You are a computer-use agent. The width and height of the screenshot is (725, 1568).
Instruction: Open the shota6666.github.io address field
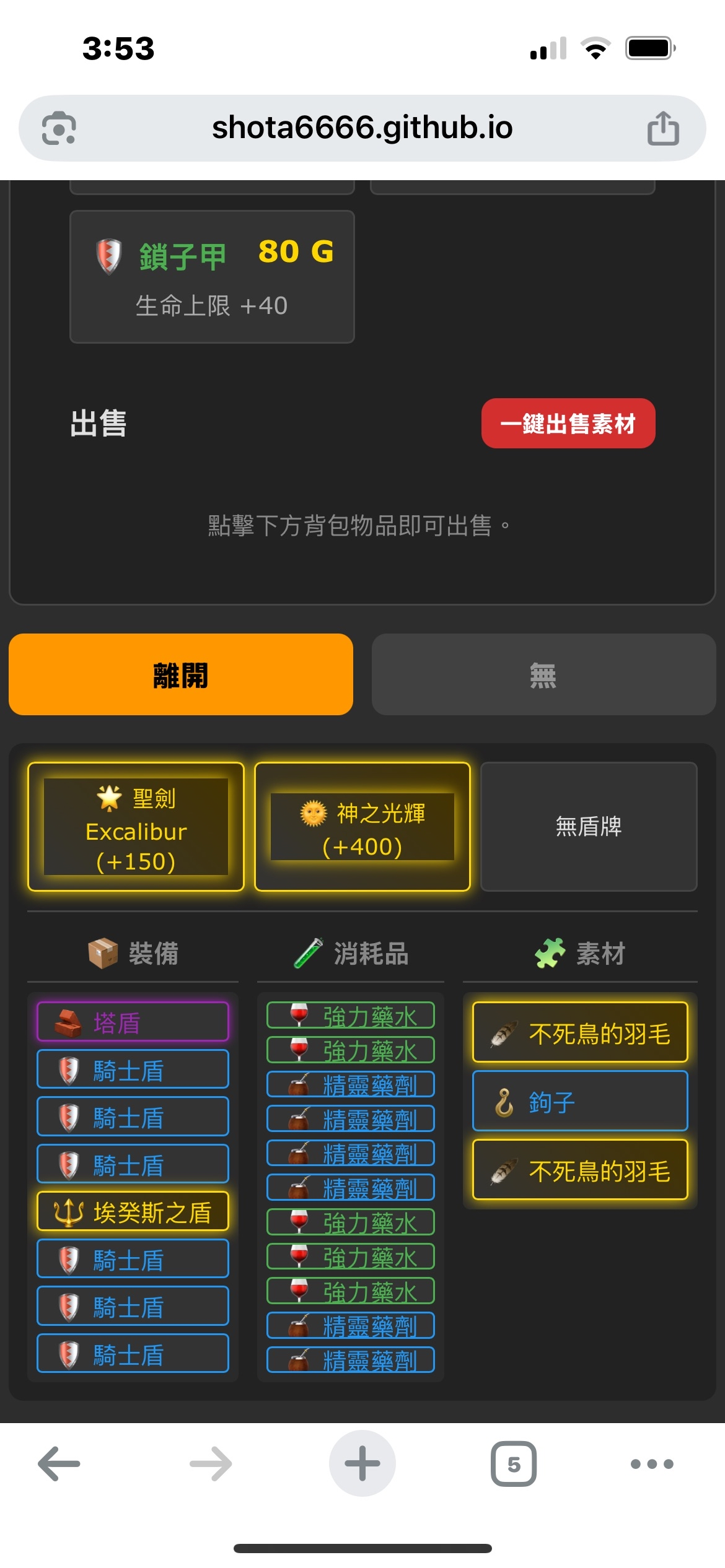[362, 128]
